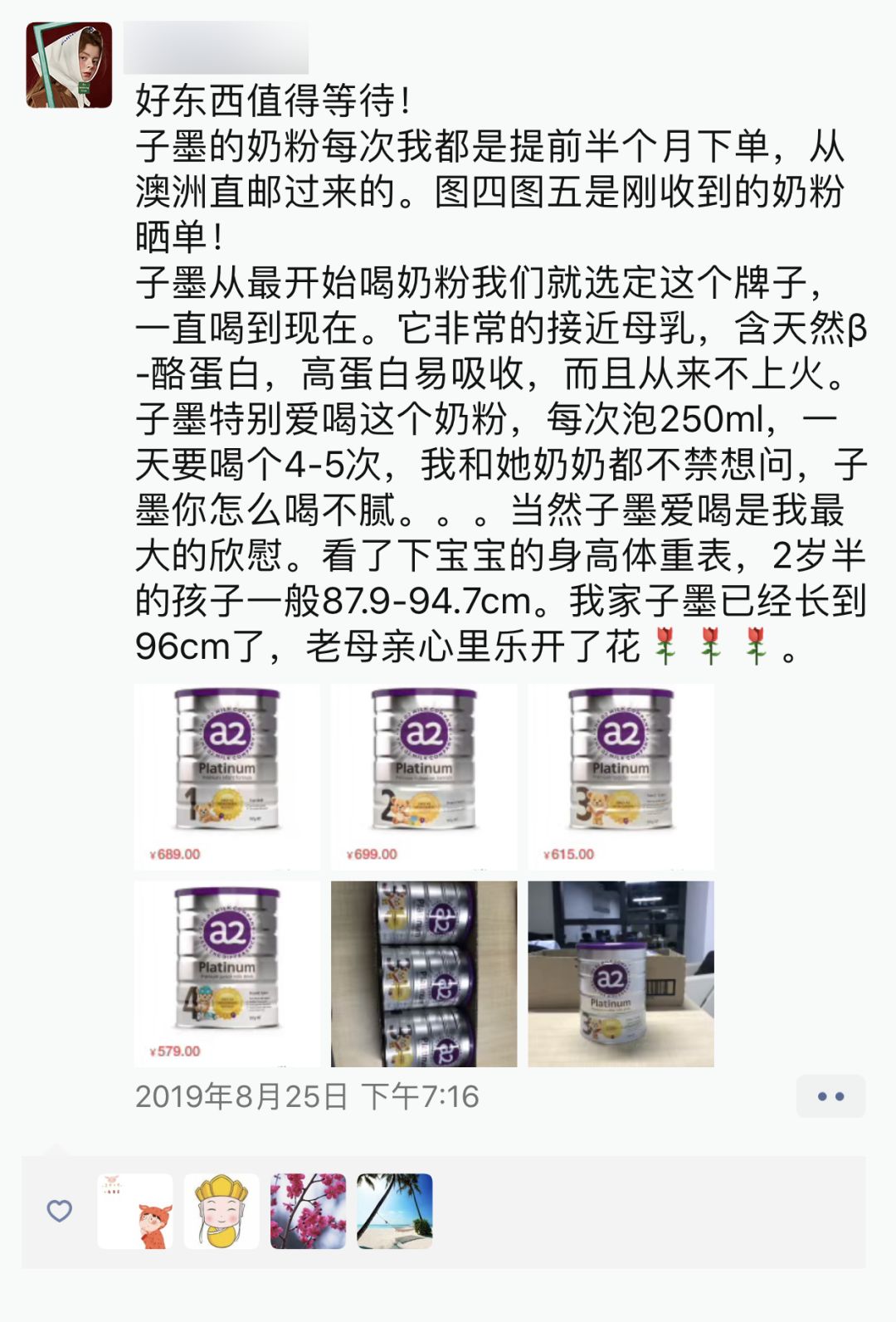Open the pink blossom avatar who liked
This screenshot has width=896, height=1322.
[308, 1211]
